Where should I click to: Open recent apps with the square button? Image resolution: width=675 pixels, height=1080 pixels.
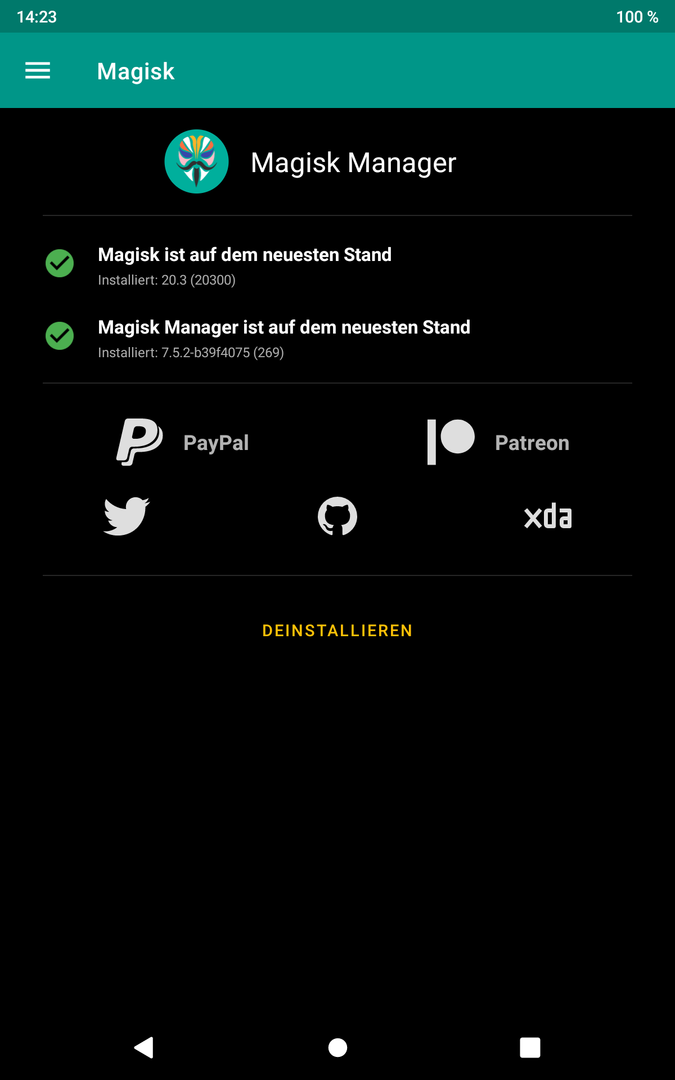pyautogui.click(x=530, y=1047)
